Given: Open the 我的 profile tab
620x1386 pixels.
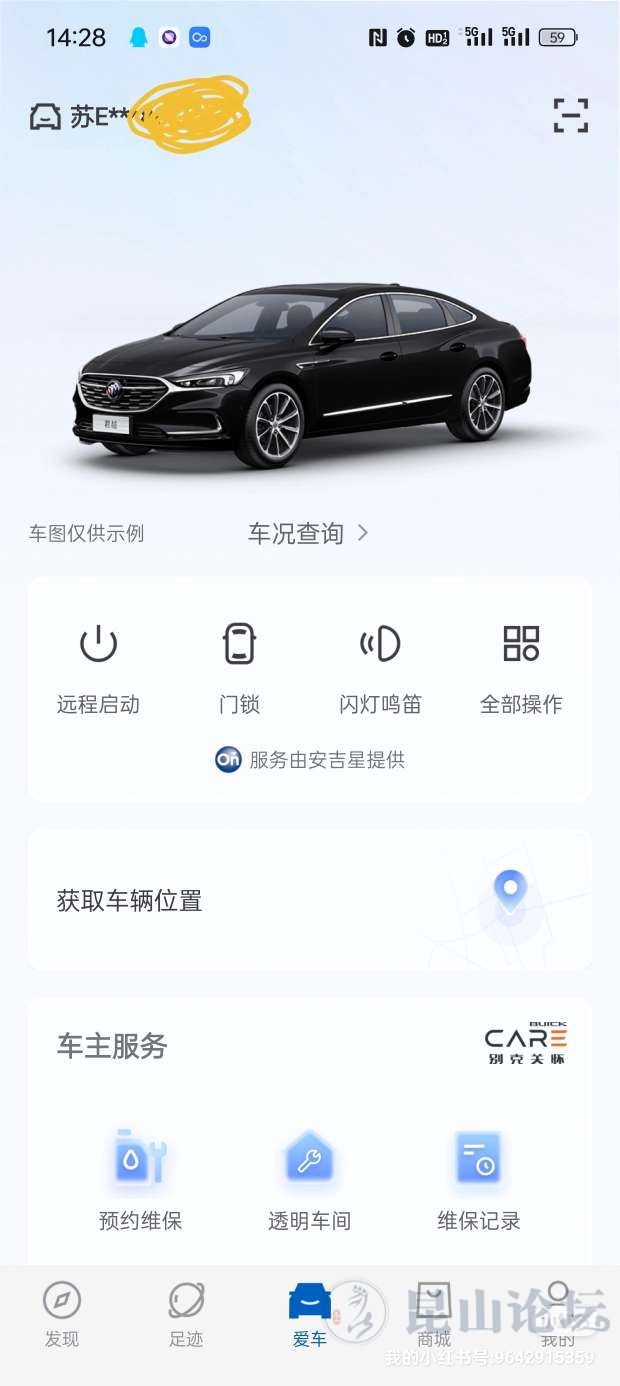Looking at the screenshot, I should pyautogui.click(x=558, y=1314).
